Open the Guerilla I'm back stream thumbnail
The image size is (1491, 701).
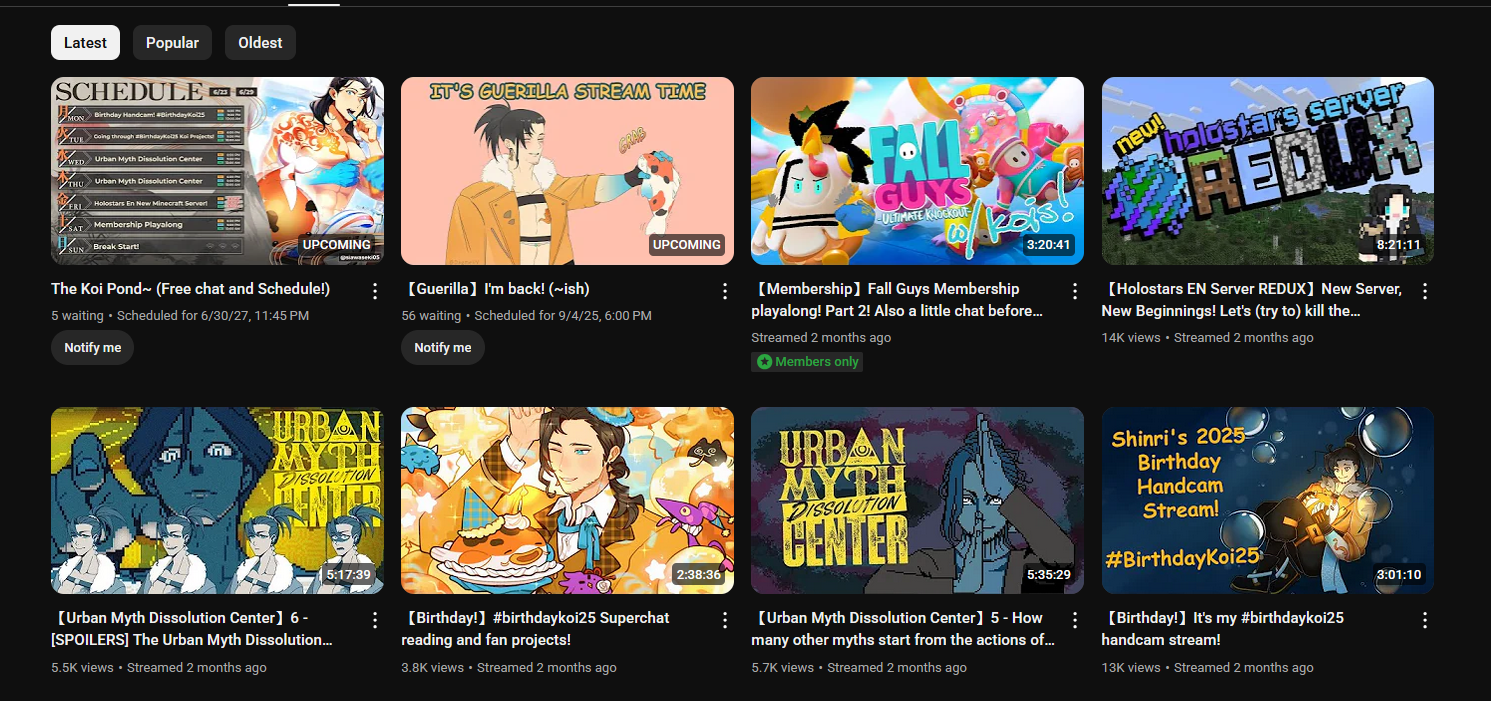click(x=567, y=171)
